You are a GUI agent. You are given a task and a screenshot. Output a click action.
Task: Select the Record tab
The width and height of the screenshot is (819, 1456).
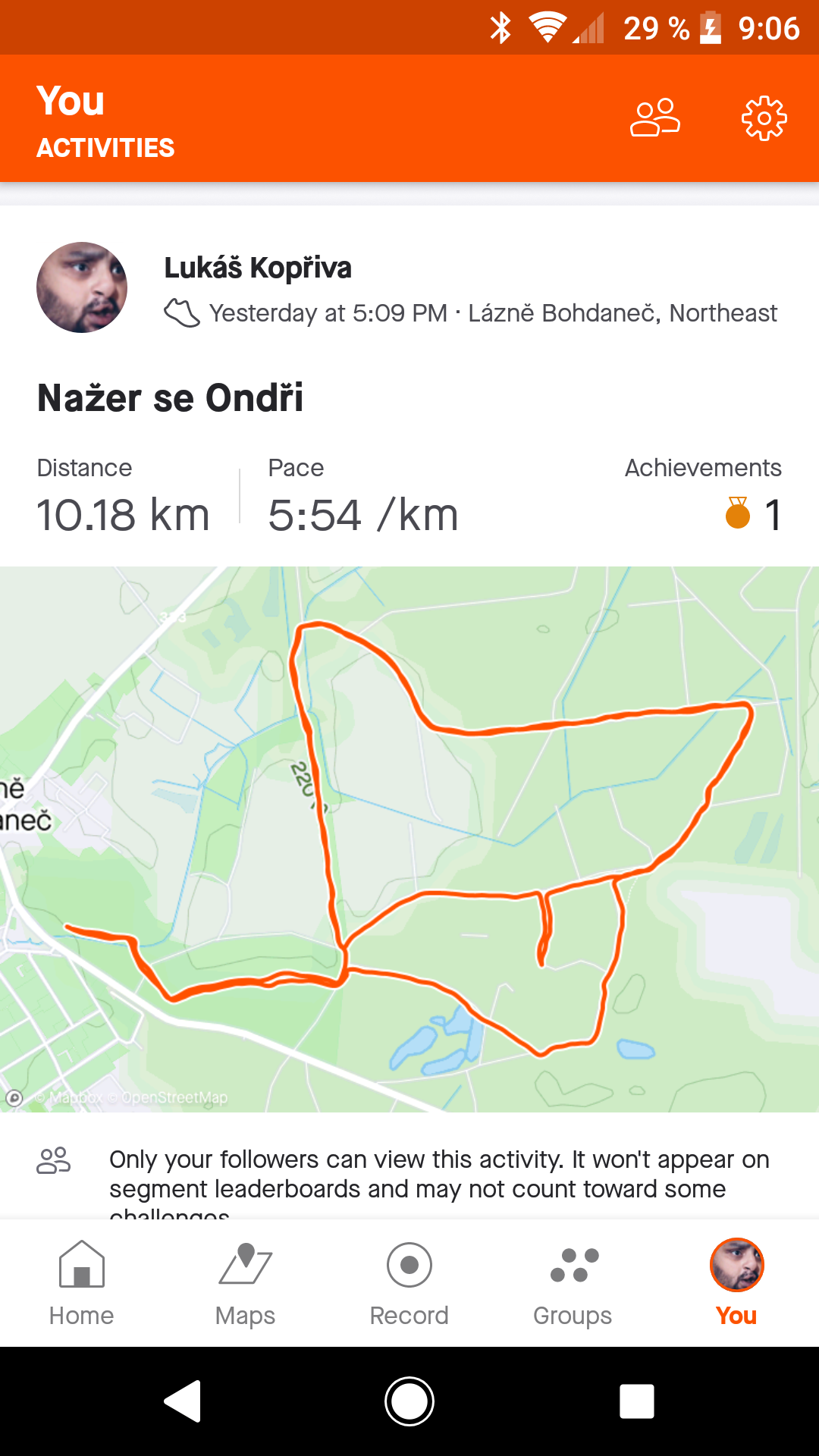409,1283
